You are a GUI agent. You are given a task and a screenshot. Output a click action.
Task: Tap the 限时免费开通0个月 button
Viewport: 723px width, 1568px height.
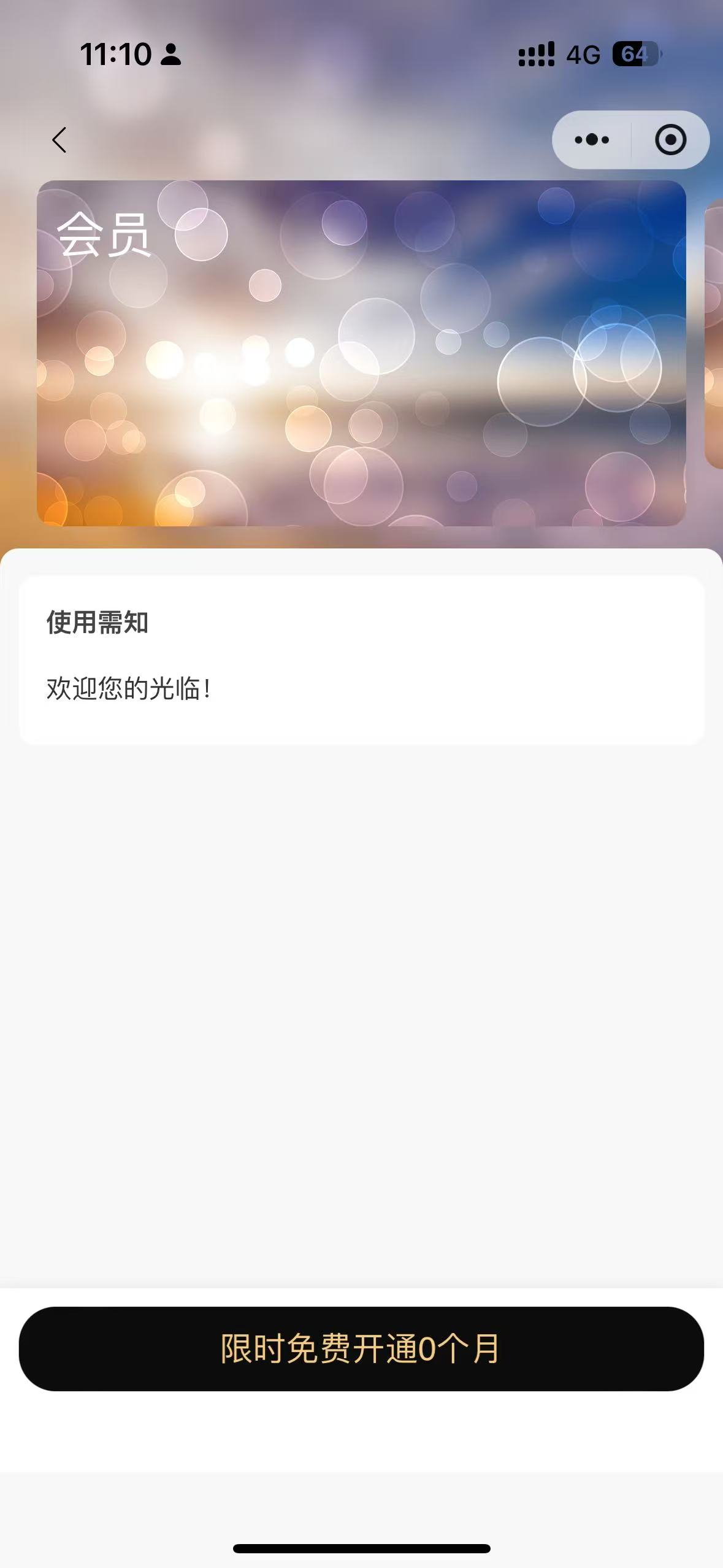pyautogui.click(x=361, y=1348)
